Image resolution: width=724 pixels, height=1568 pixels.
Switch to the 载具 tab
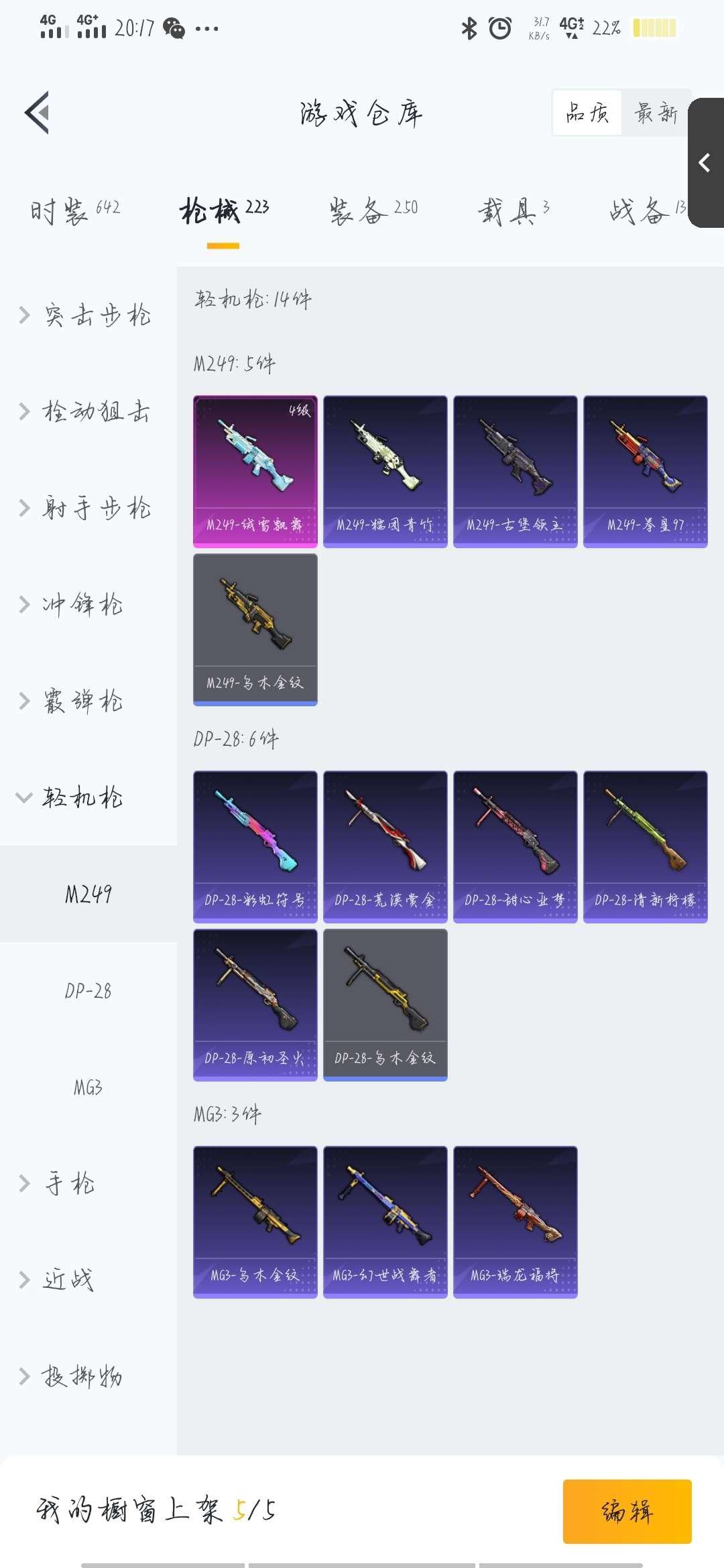[513, 210]
